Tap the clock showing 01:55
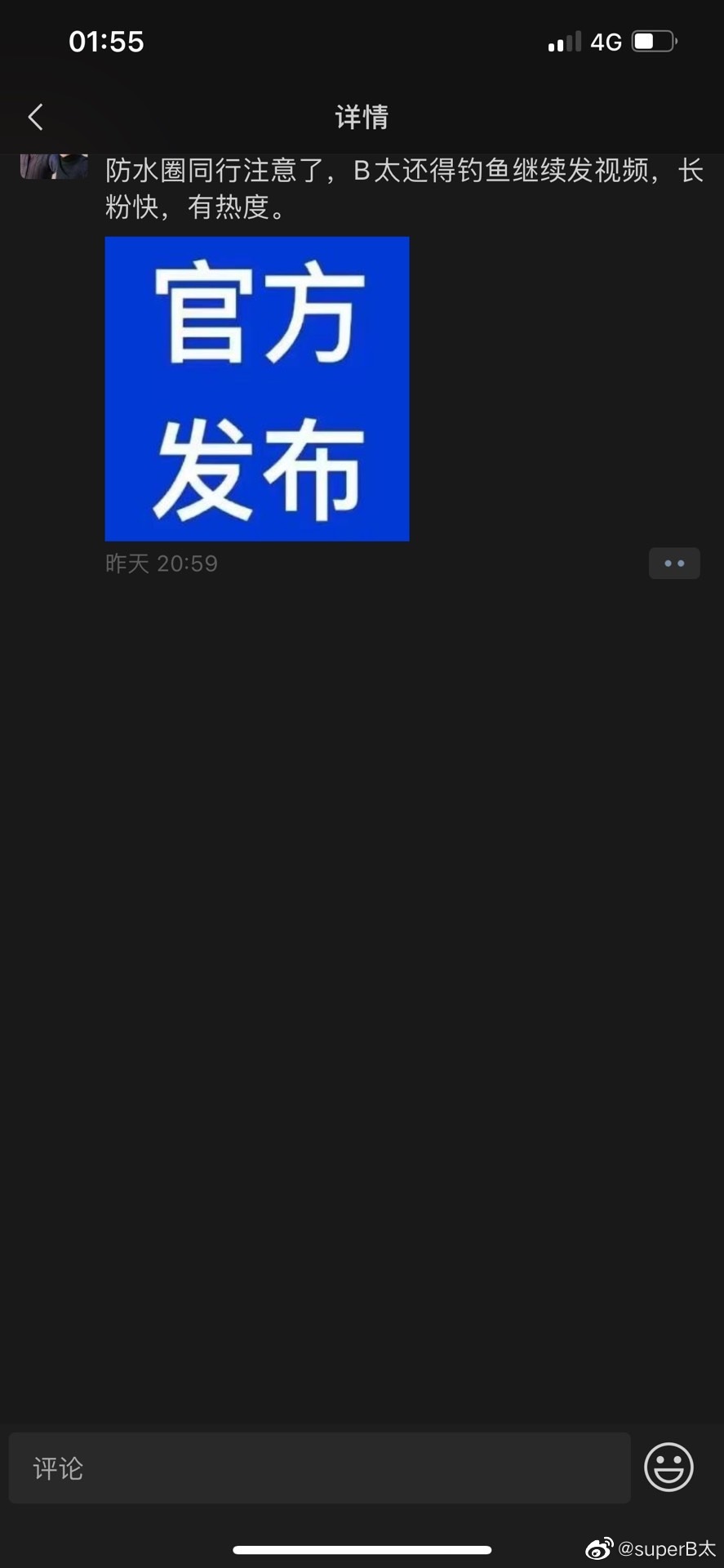 pyautogui.click(x=107, y=41)
